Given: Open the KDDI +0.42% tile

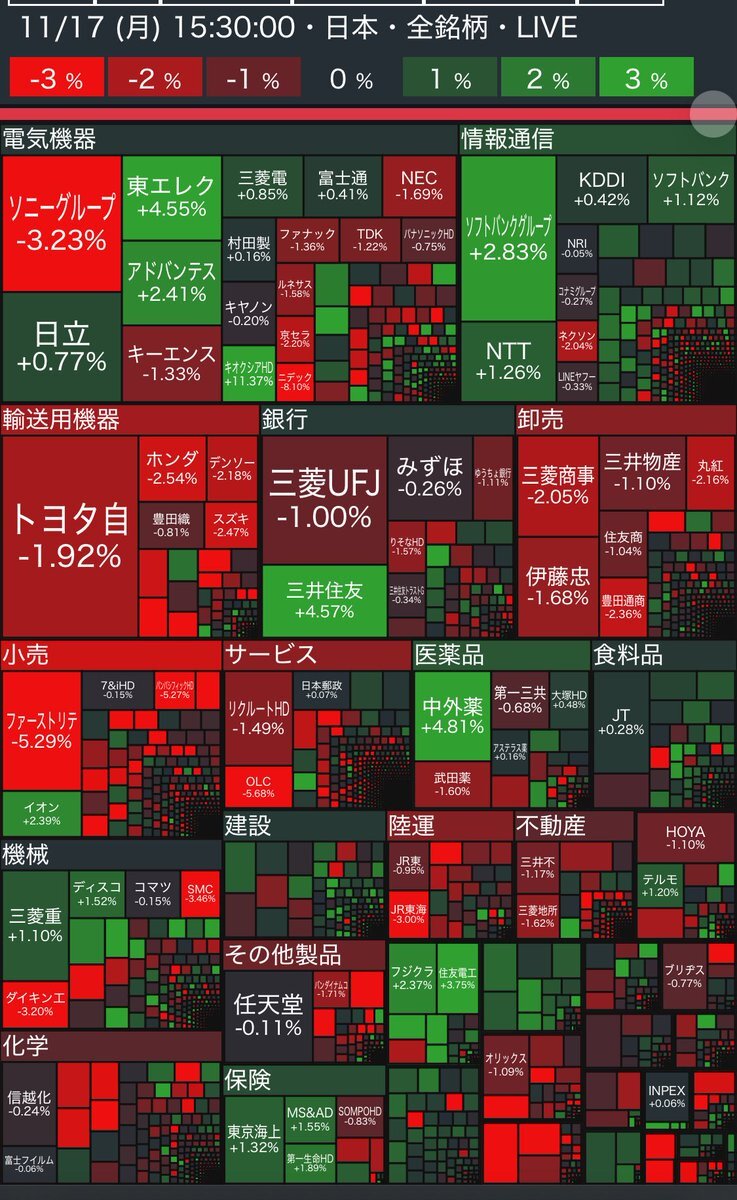Looking at the screenshot, I should click(602, 189).
